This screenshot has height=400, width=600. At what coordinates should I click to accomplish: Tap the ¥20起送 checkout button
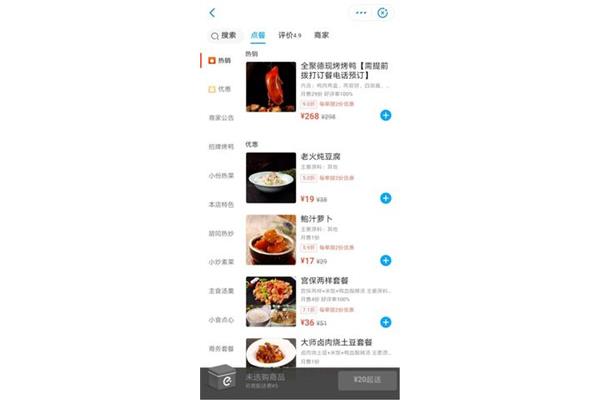coord(367,381)
